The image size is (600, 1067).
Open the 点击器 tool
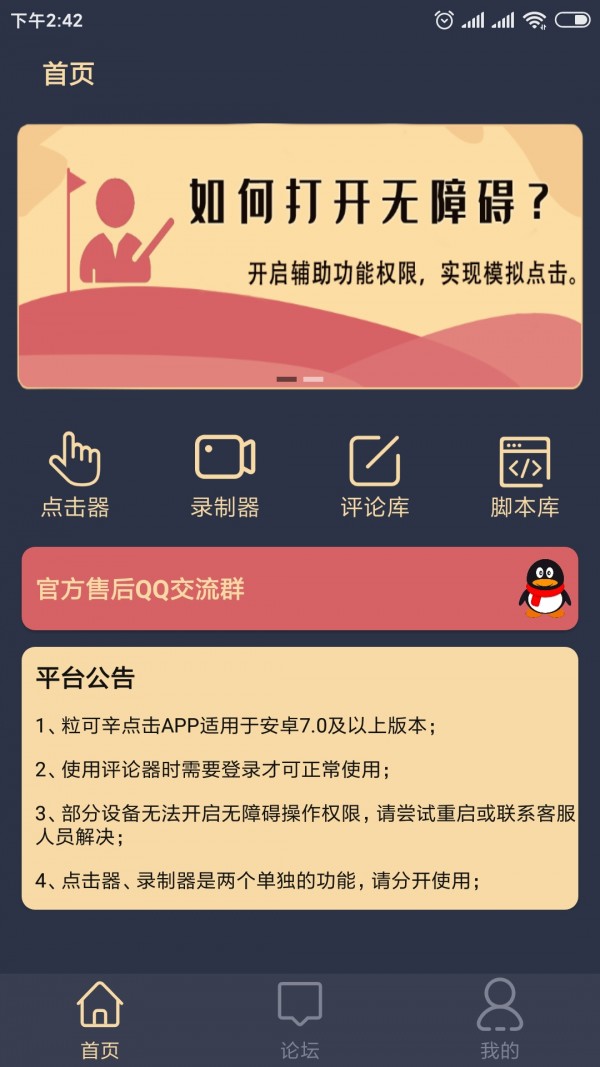point(75,475)
